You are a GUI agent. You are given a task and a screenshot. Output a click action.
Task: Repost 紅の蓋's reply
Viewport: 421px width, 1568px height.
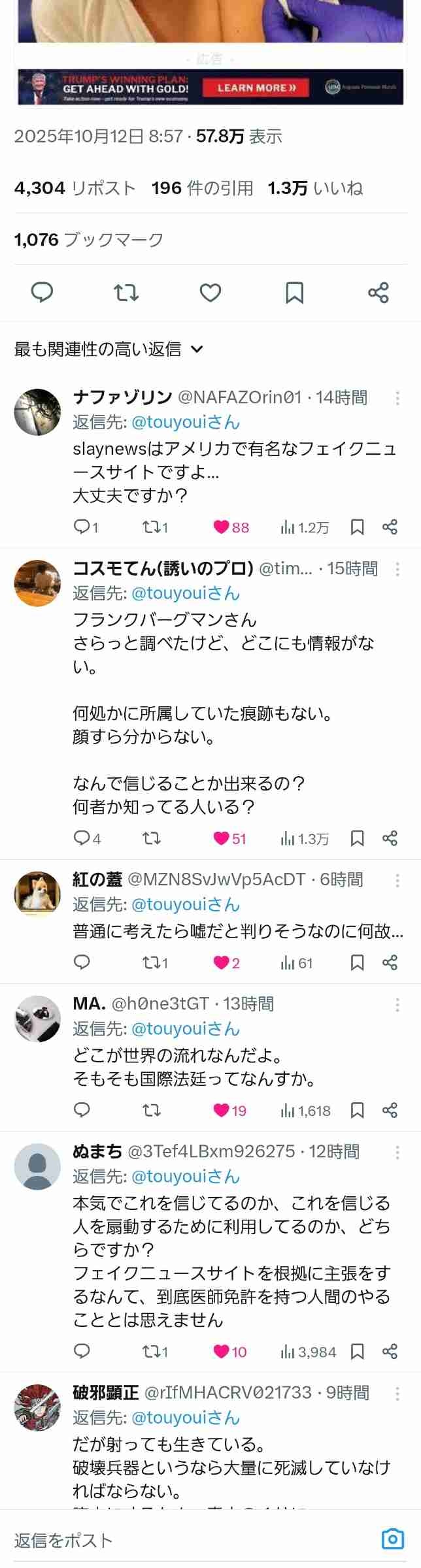[x=154, y=962]
